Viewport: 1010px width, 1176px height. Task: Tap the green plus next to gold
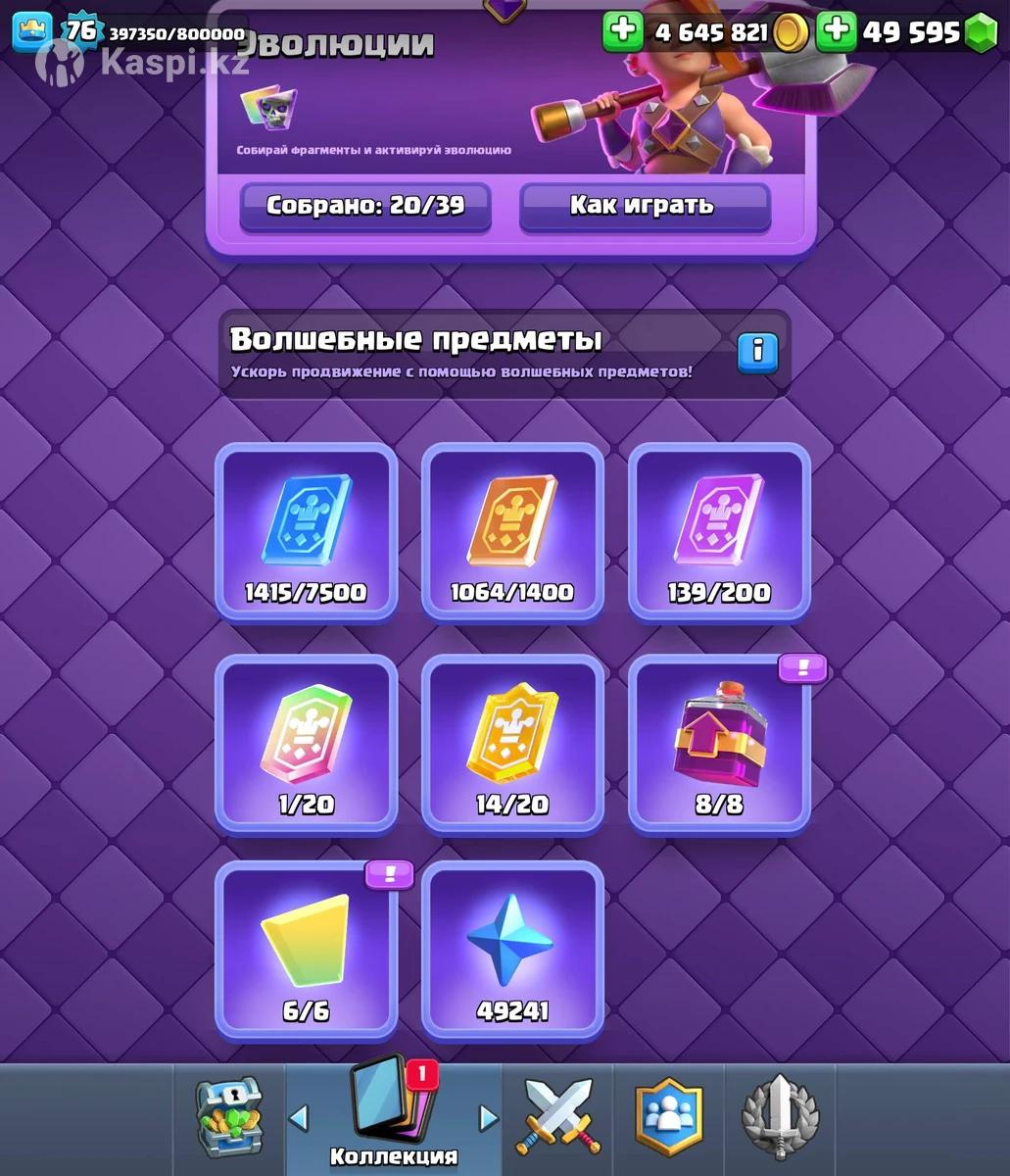622,31
